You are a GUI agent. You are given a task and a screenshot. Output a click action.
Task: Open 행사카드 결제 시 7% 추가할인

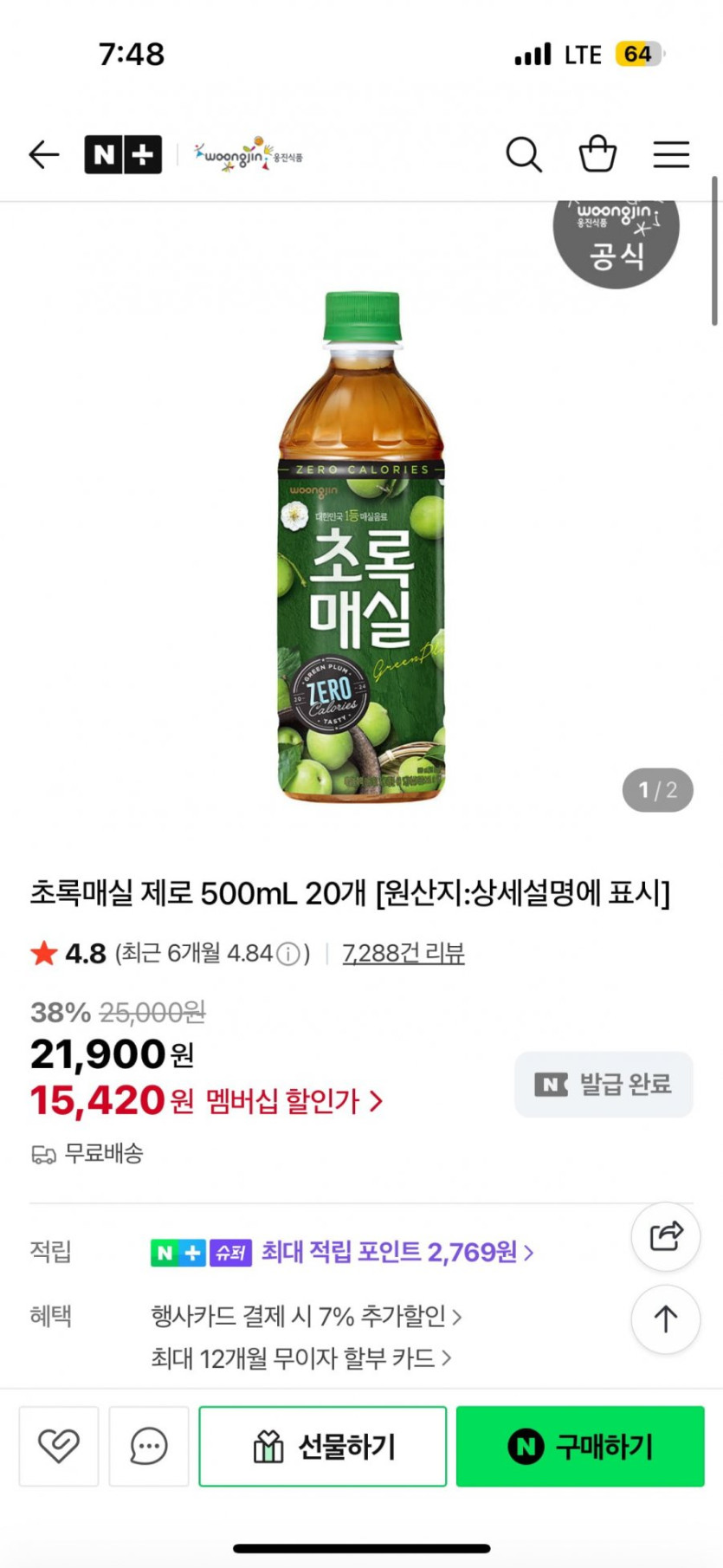(x=307, y=1317)
